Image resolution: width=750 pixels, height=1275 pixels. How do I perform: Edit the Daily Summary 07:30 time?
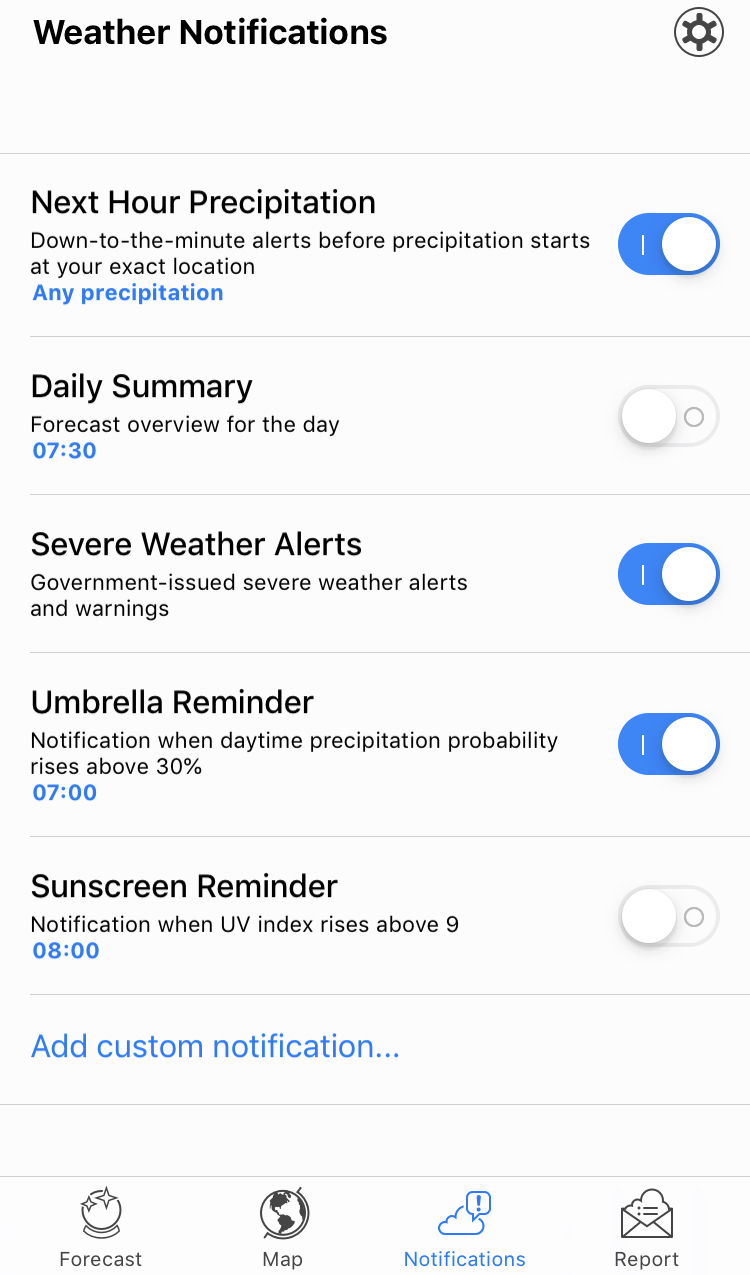(x=65, y=451)
